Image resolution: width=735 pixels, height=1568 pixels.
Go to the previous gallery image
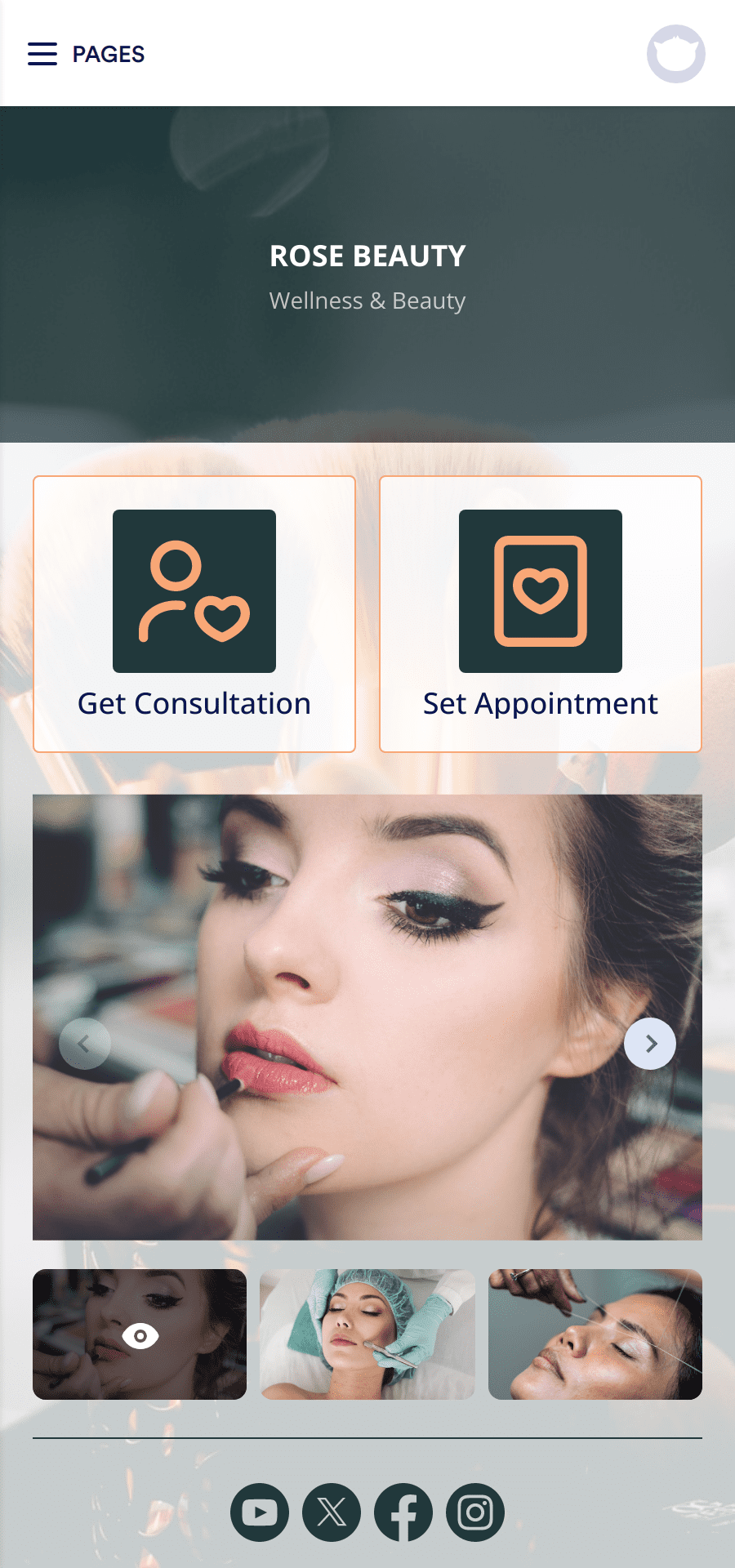pos(85,1044)
